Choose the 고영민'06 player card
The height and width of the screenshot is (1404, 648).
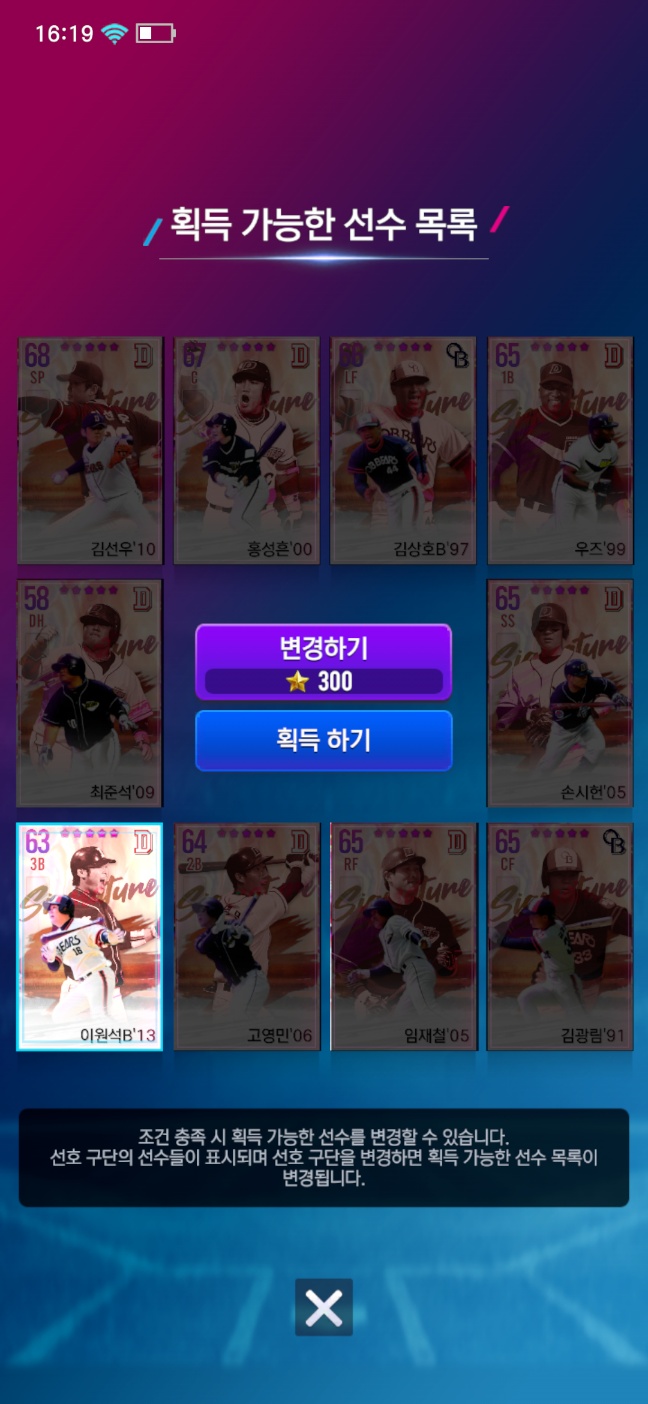pos(247,936)
